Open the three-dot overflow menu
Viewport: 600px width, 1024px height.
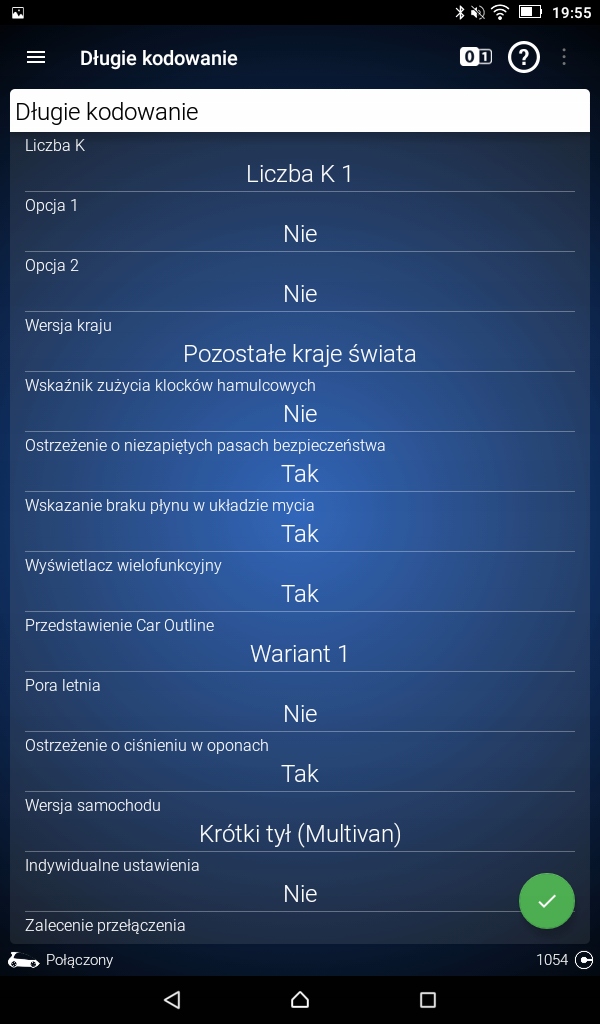pos(564,57)
